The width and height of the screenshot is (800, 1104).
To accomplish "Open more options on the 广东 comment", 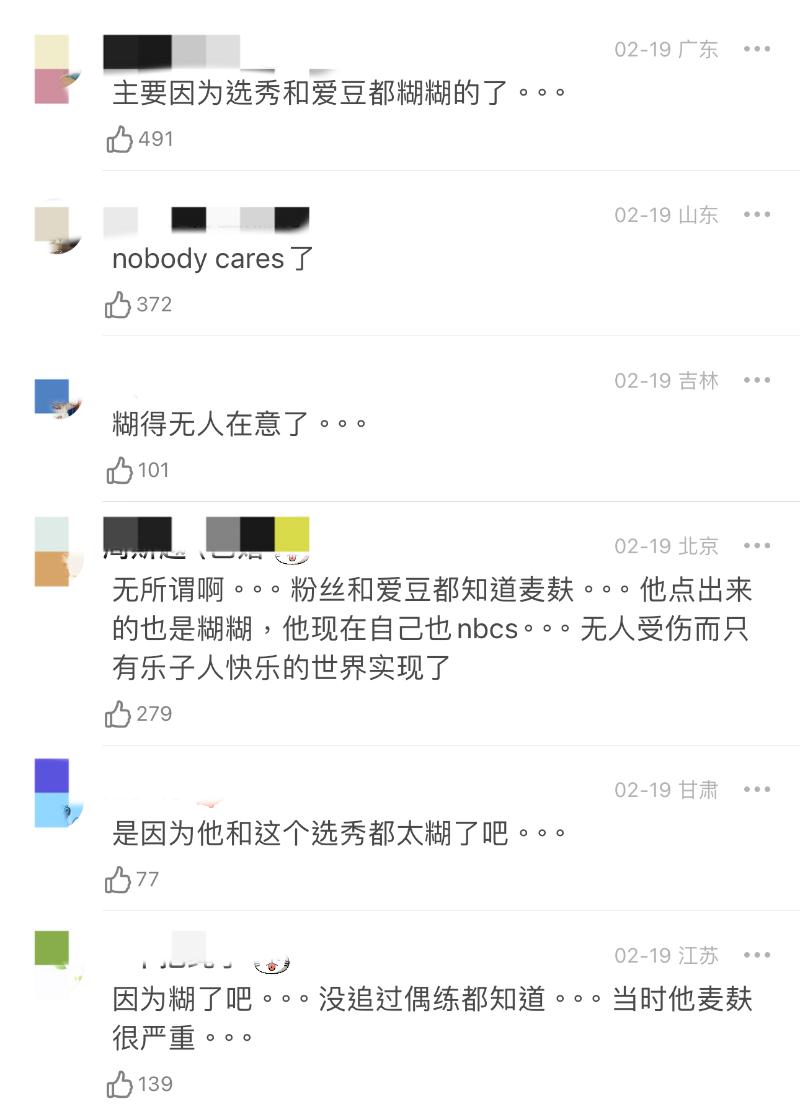I will point(757,49).
